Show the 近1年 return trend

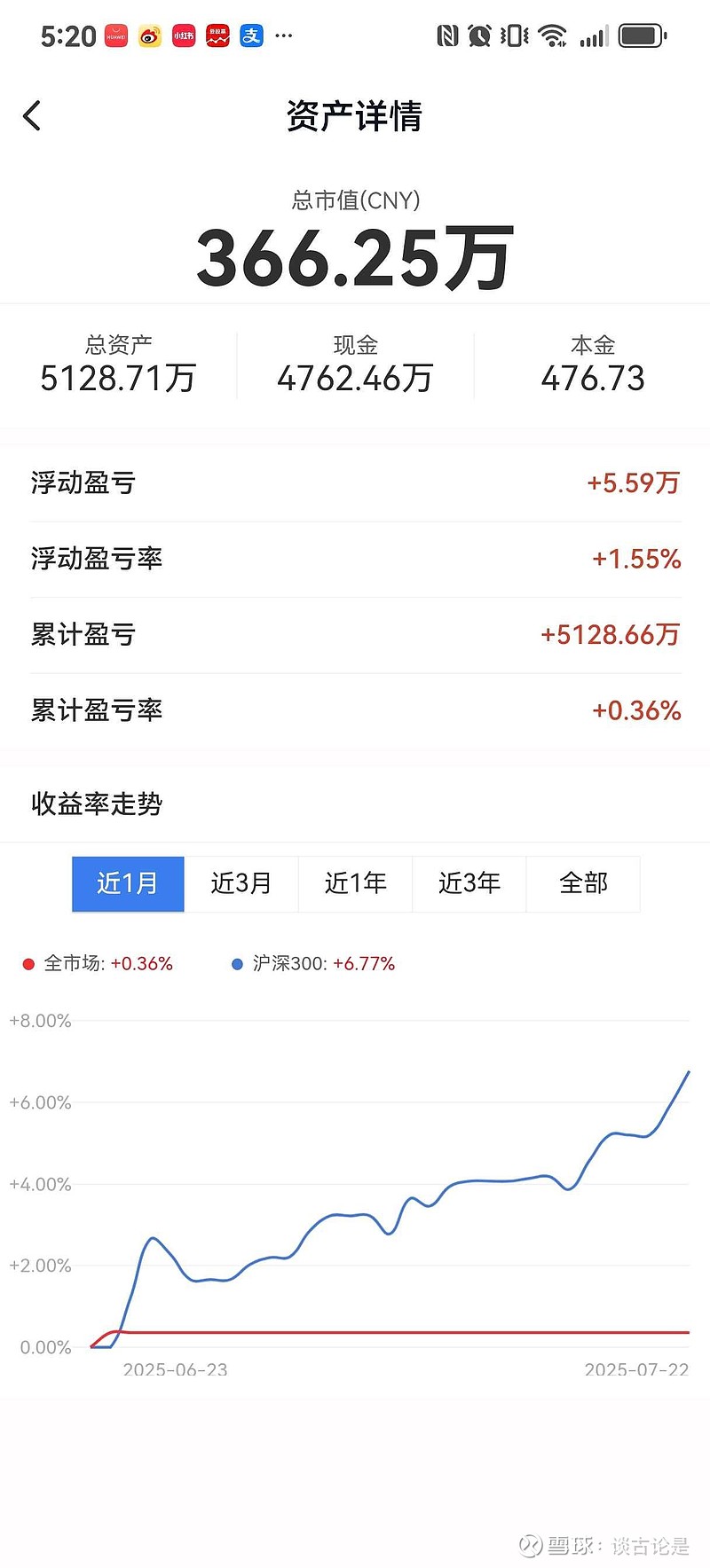(355, 883)
